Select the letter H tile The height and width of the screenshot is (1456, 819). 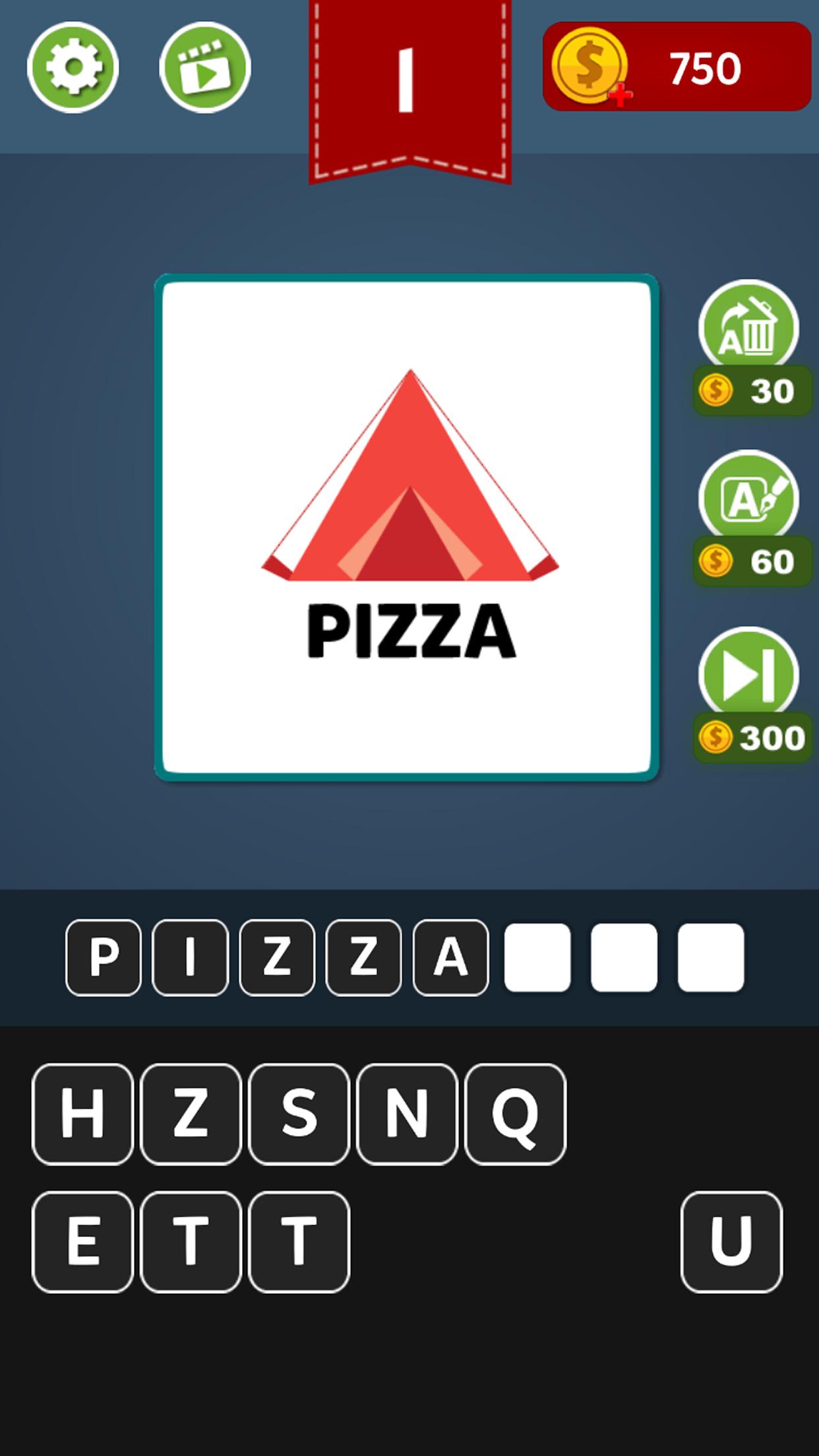click(82, 1114)
